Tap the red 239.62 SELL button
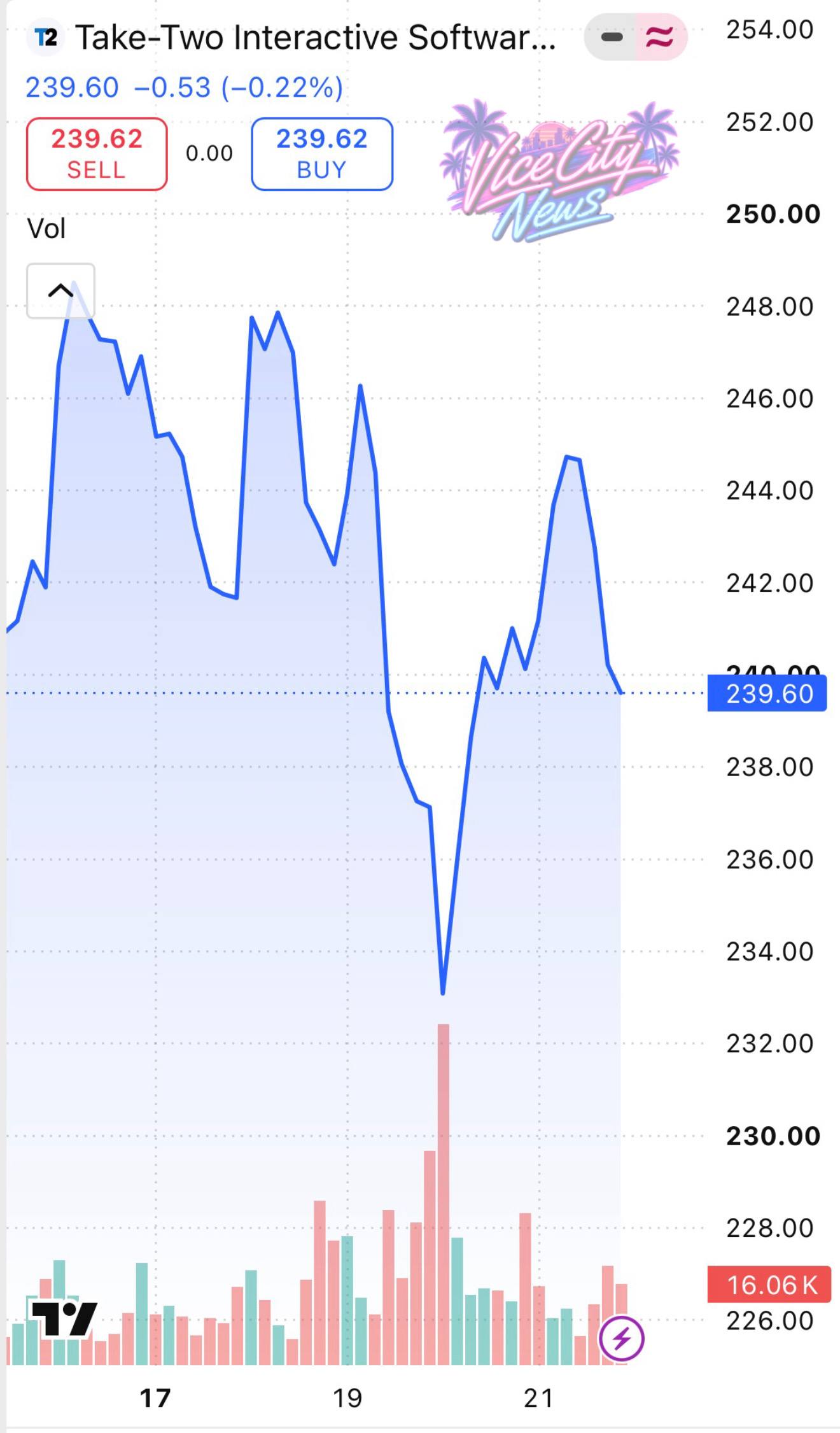 coord(97,154)
